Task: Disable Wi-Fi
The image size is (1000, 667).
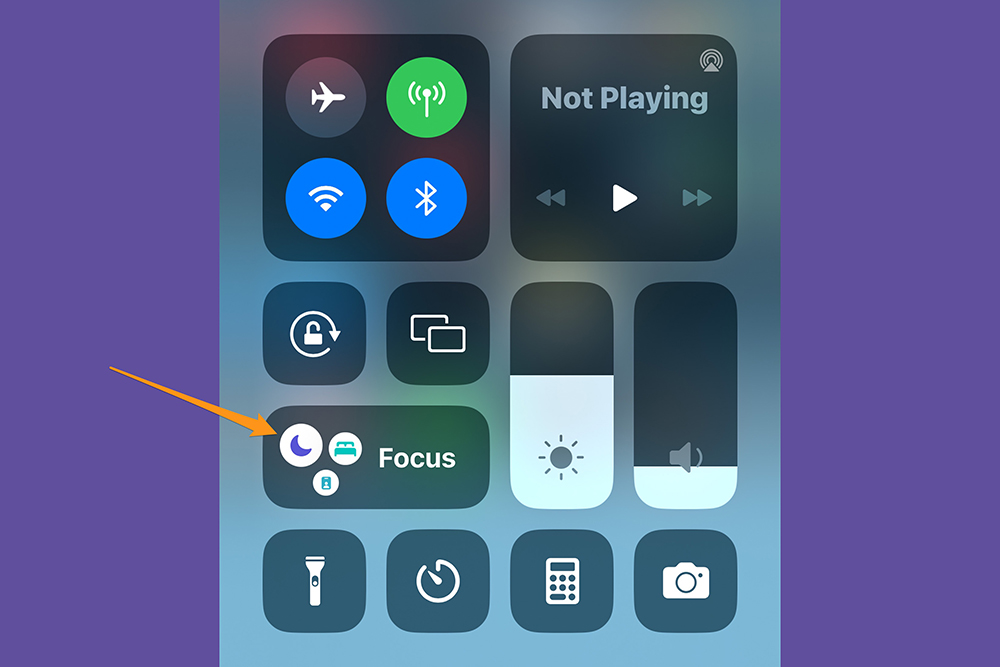Action: (326, 199)
